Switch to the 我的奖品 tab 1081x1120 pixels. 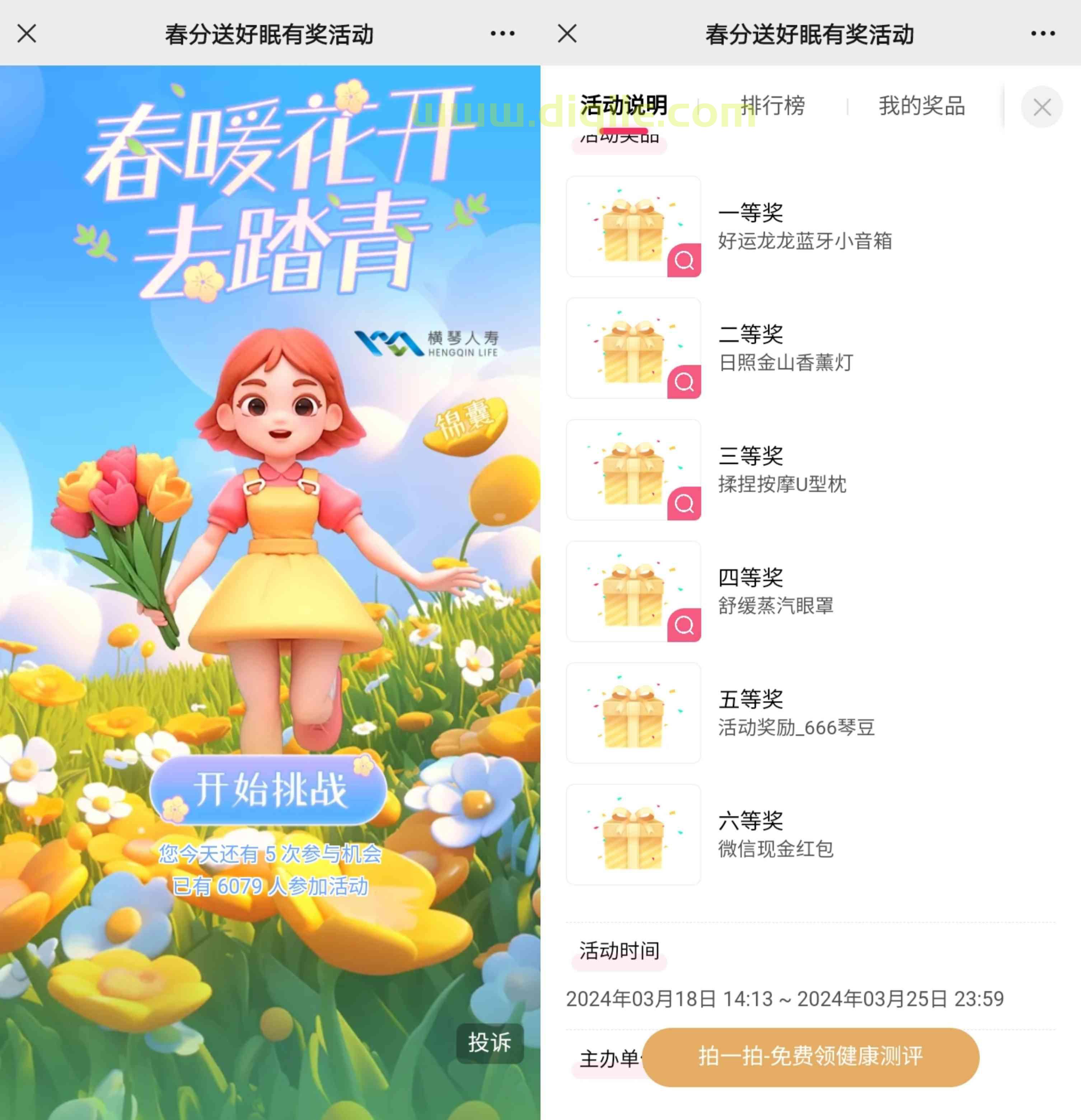point(922,106)
